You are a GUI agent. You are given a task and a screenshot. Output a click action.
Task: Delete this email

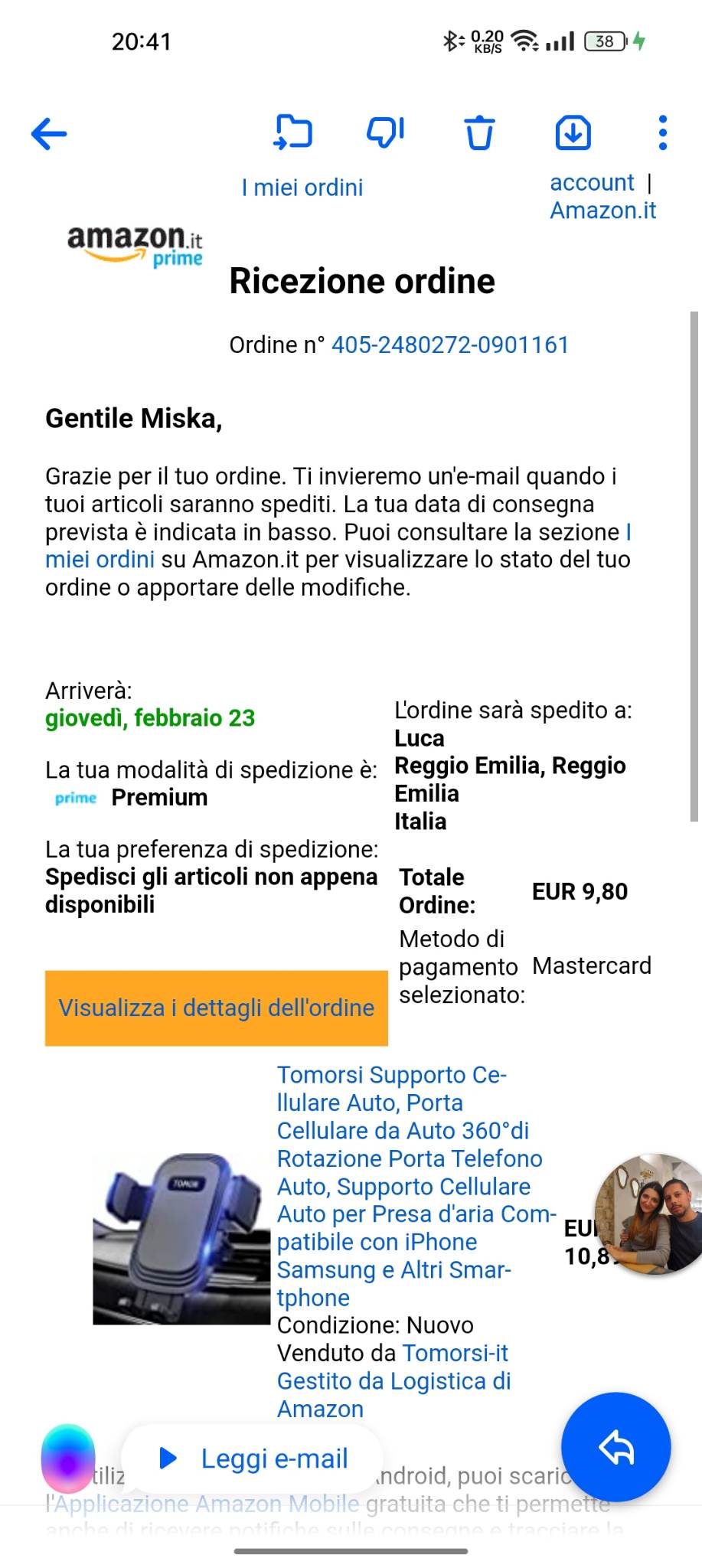coord(480,132)
